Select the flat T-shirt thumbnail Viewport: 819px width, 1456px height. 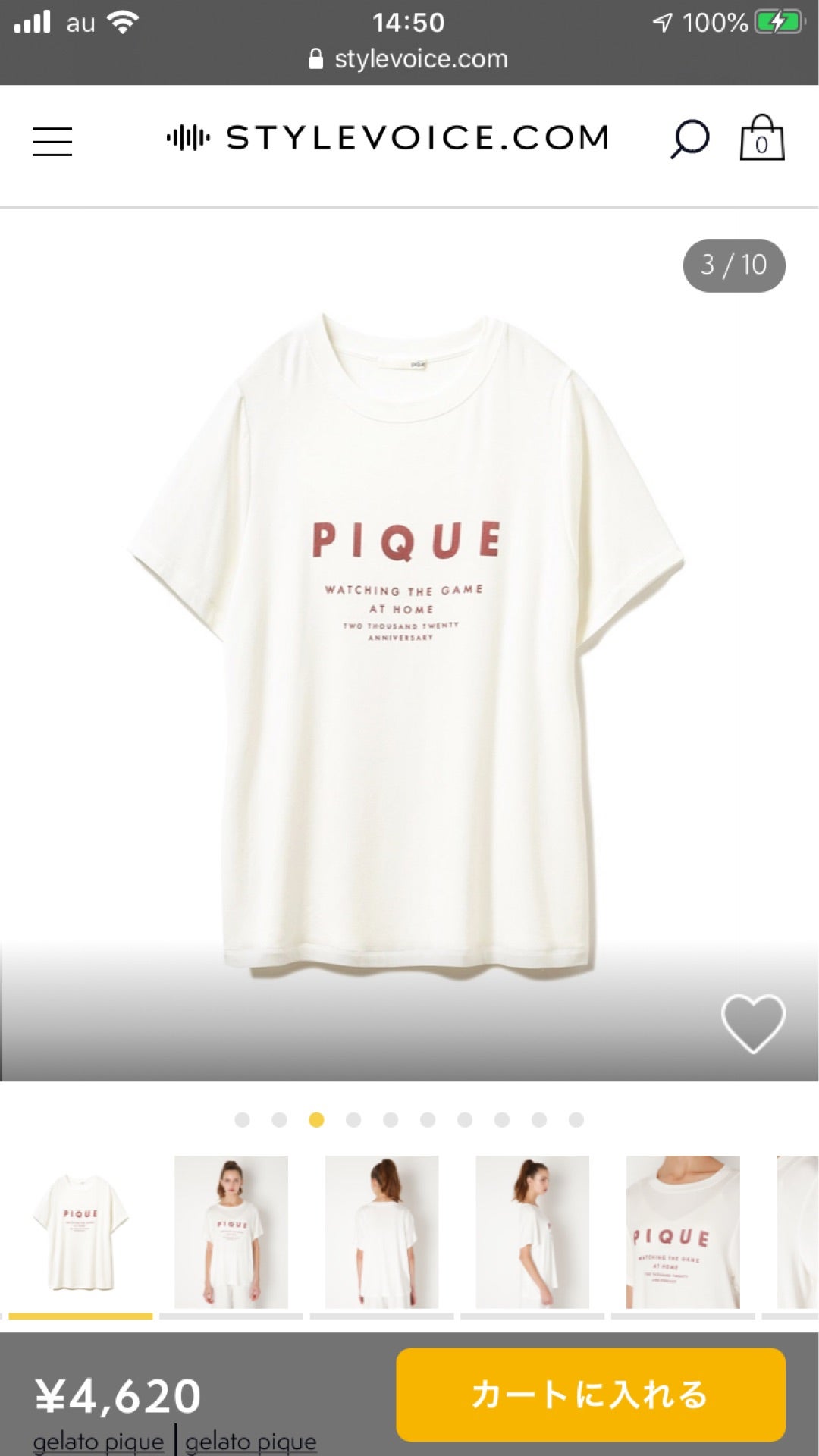[x=80, y=1232]
